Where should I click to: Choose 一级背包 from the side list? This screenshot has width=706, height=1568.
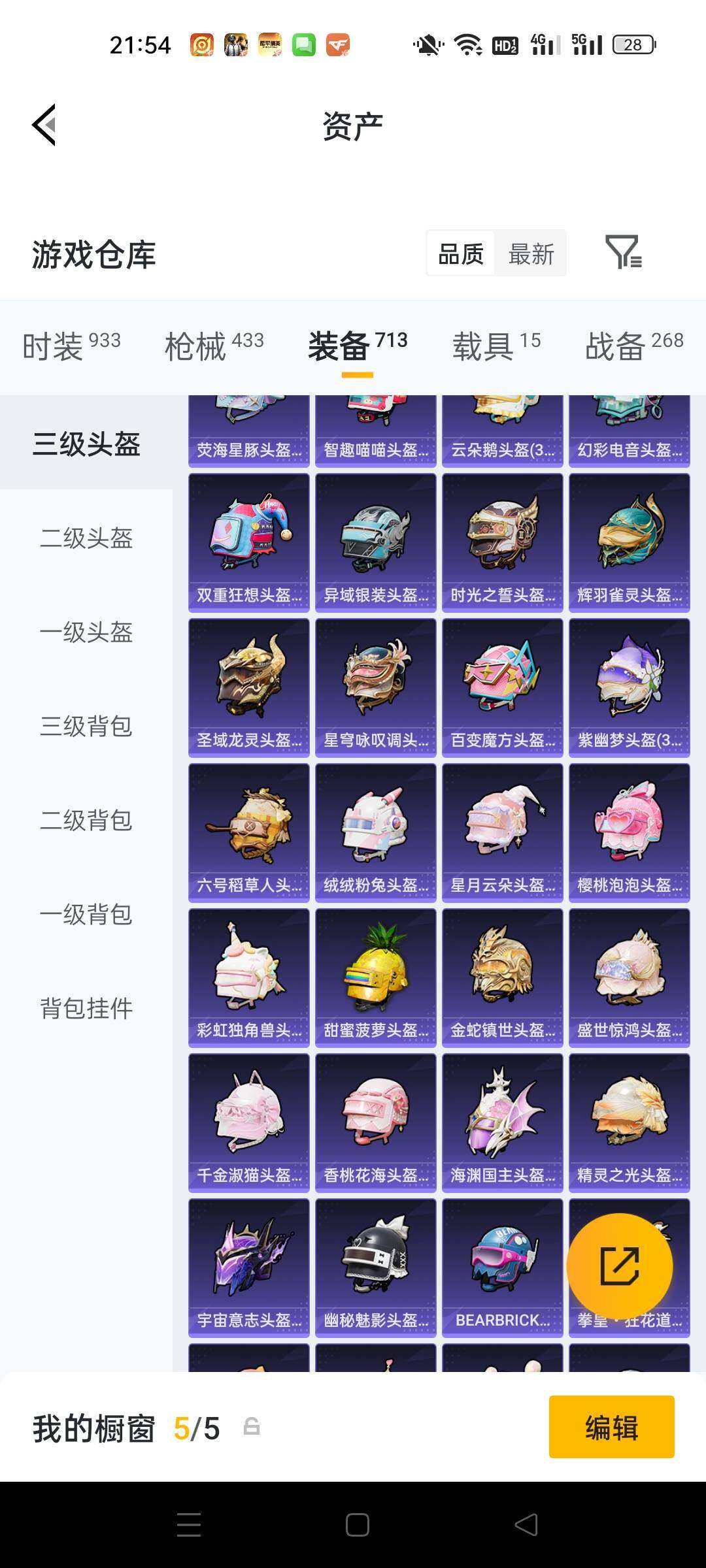coord(86,914)
